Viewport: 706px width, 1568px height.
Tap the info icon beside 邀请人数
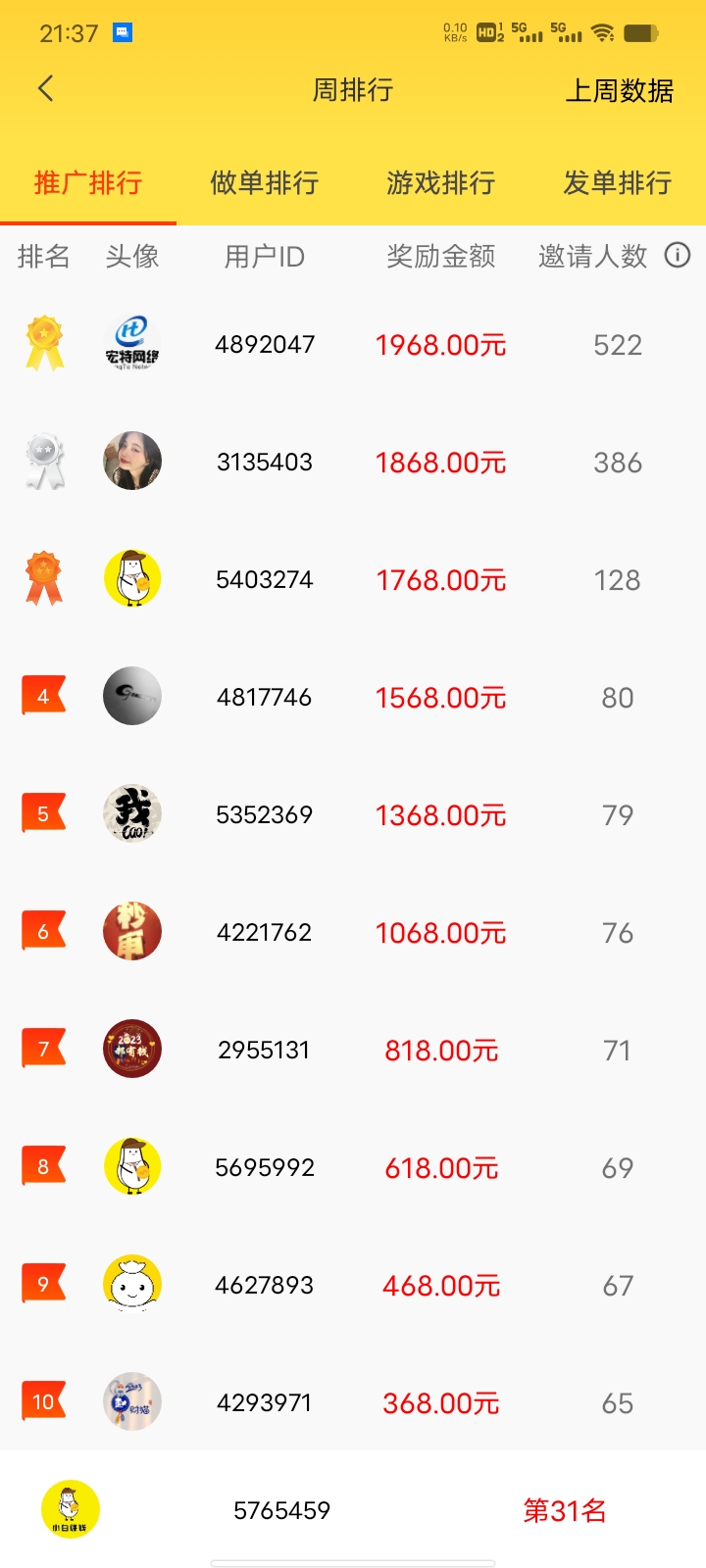click(678, 256)
